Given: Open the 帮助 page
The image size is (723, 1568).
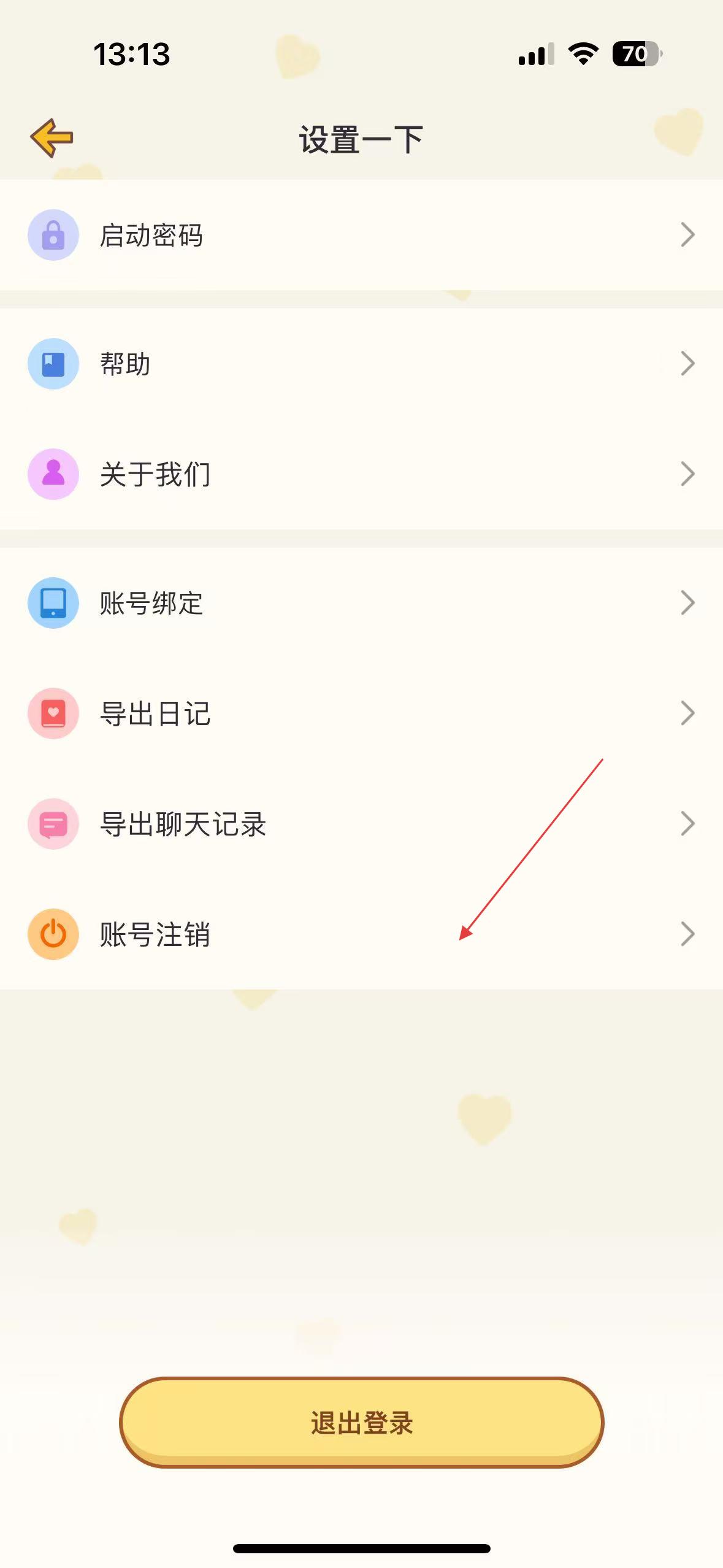Looking at the screenshot, I should pyautogui.click(x=361, y=364).
